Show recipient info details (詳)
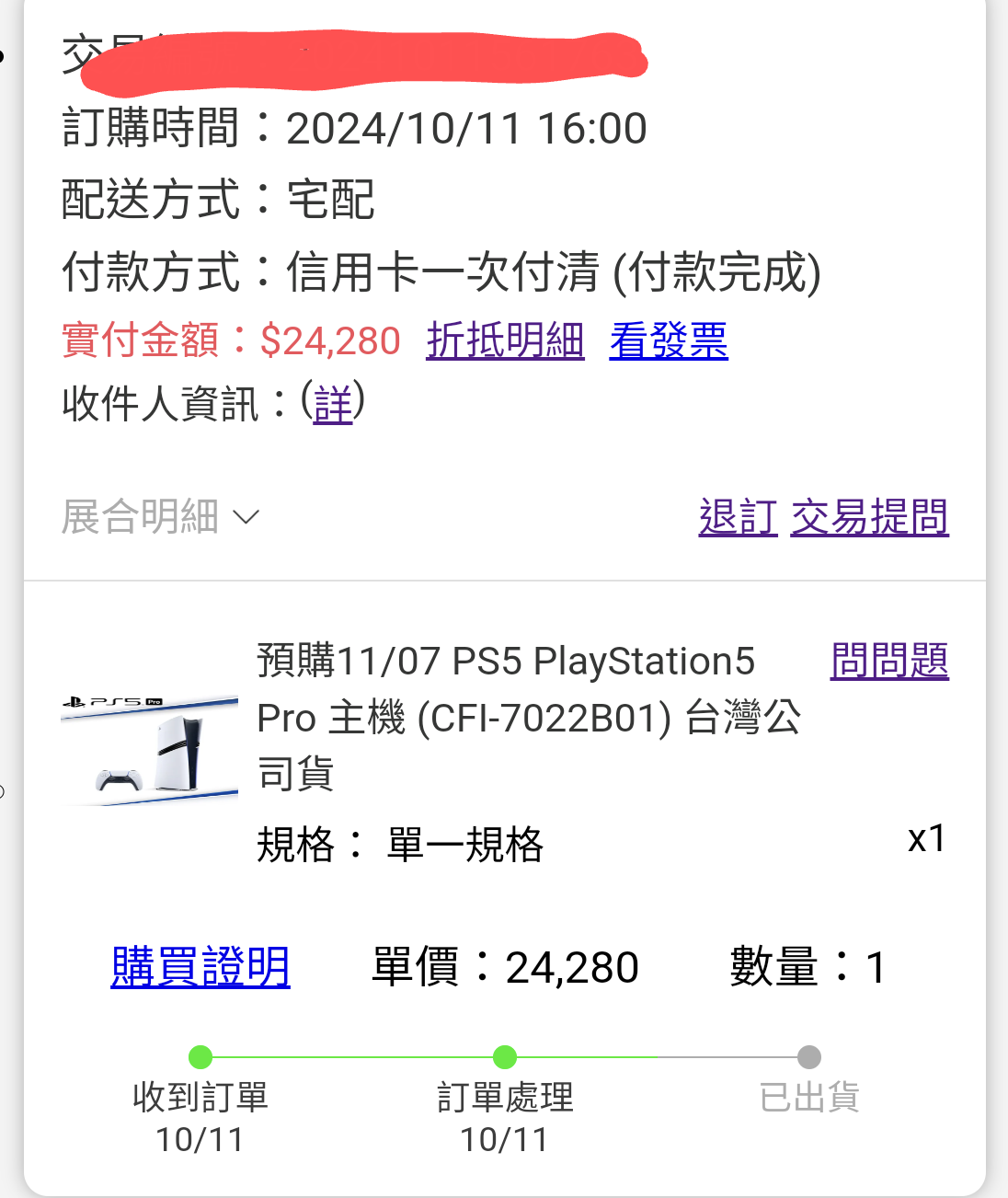Screen dimensions: 1008x1198 pos(333,404)
